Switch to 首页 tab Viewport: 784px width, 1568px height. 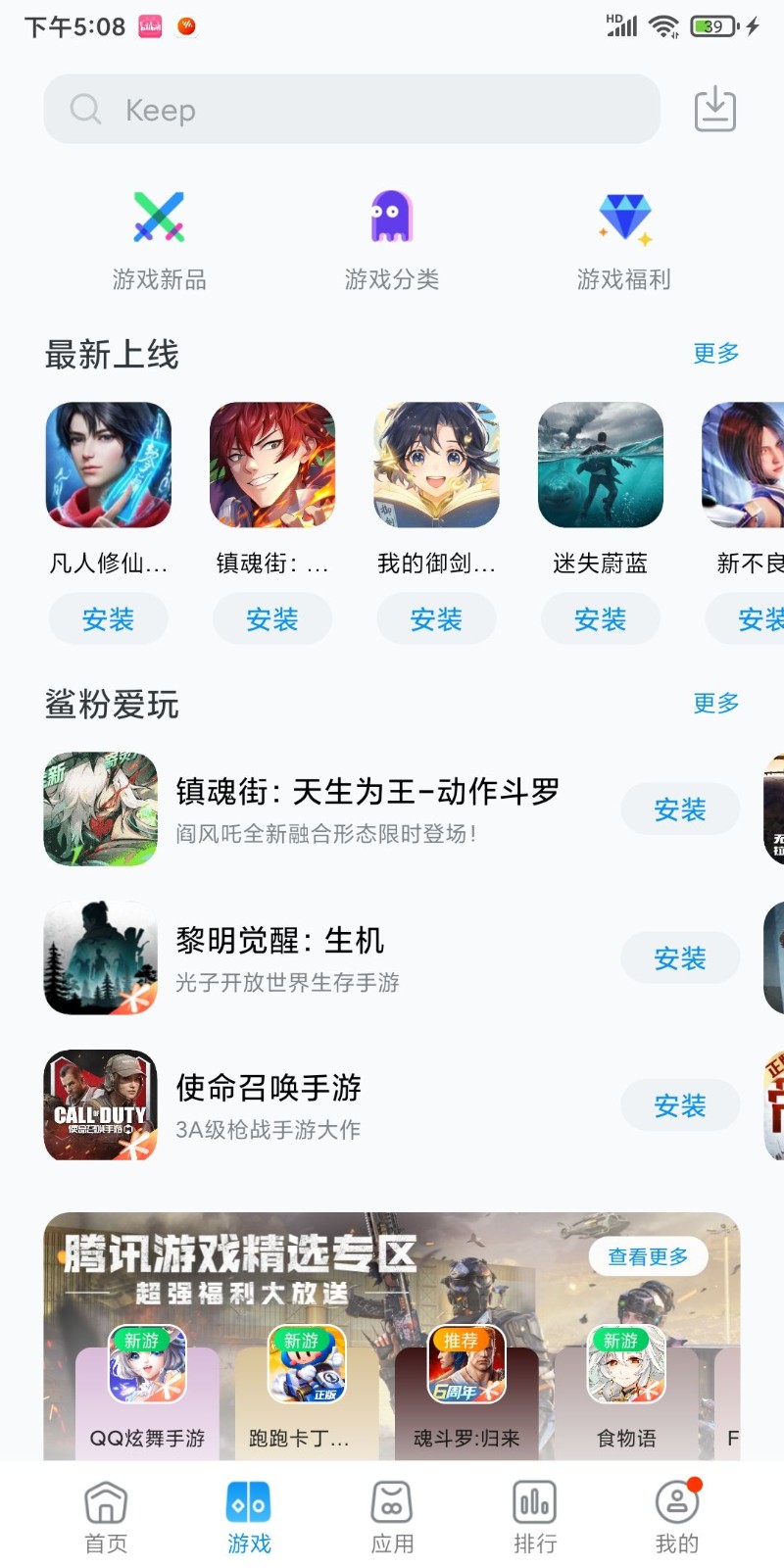pos(106,1517)
